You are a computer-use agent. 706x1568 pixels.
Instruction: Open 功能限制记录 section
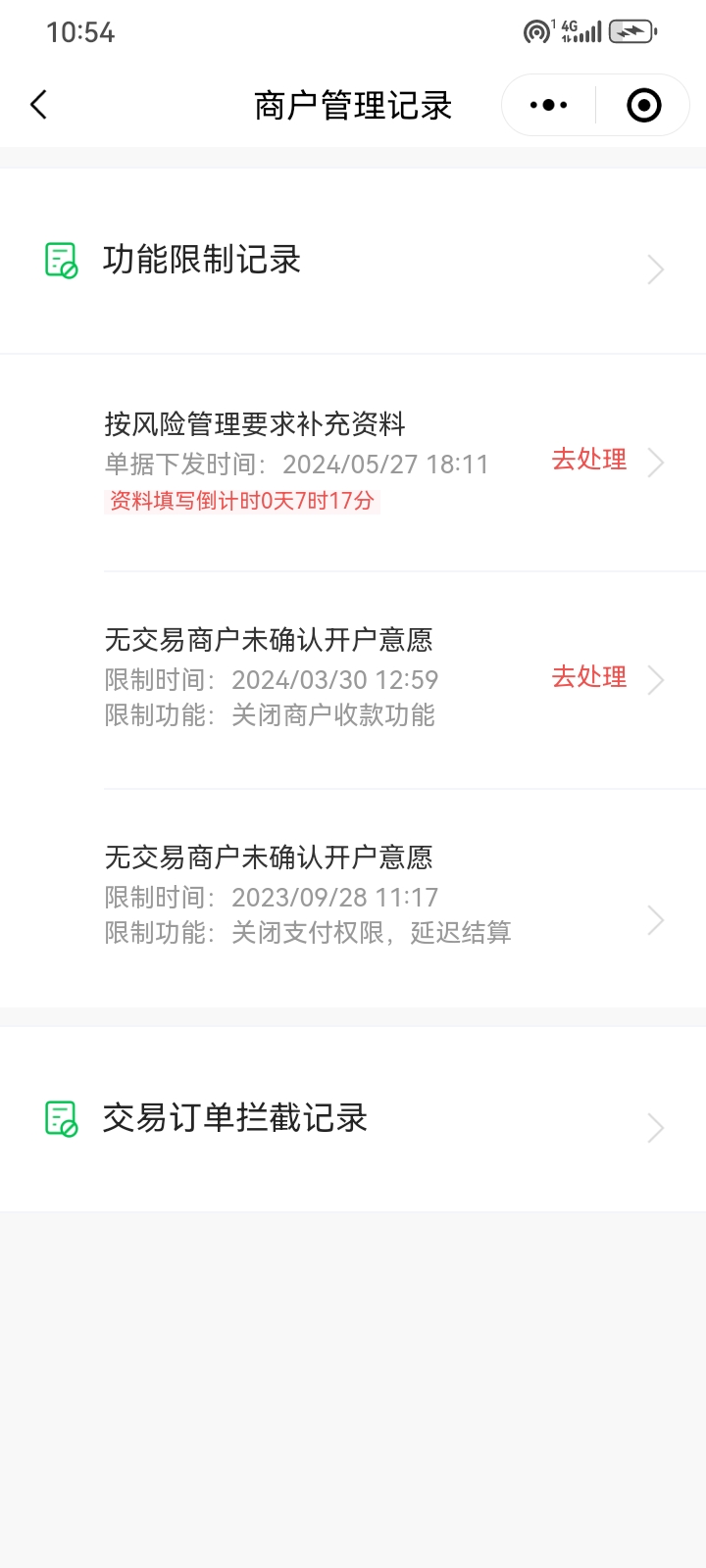pos(353,261)
